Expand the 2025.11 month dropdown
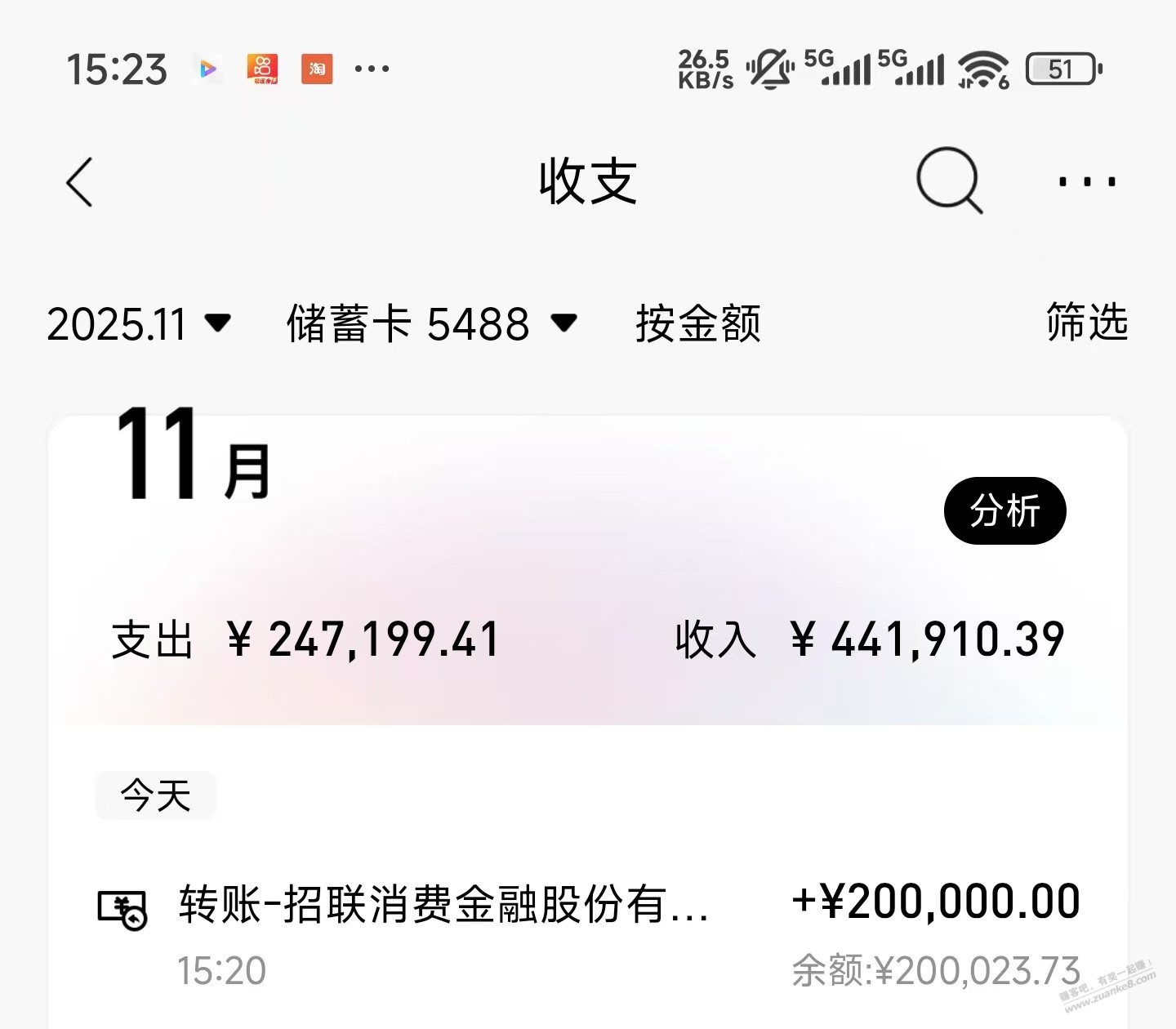1176x1029 pixels. (139, 324)
